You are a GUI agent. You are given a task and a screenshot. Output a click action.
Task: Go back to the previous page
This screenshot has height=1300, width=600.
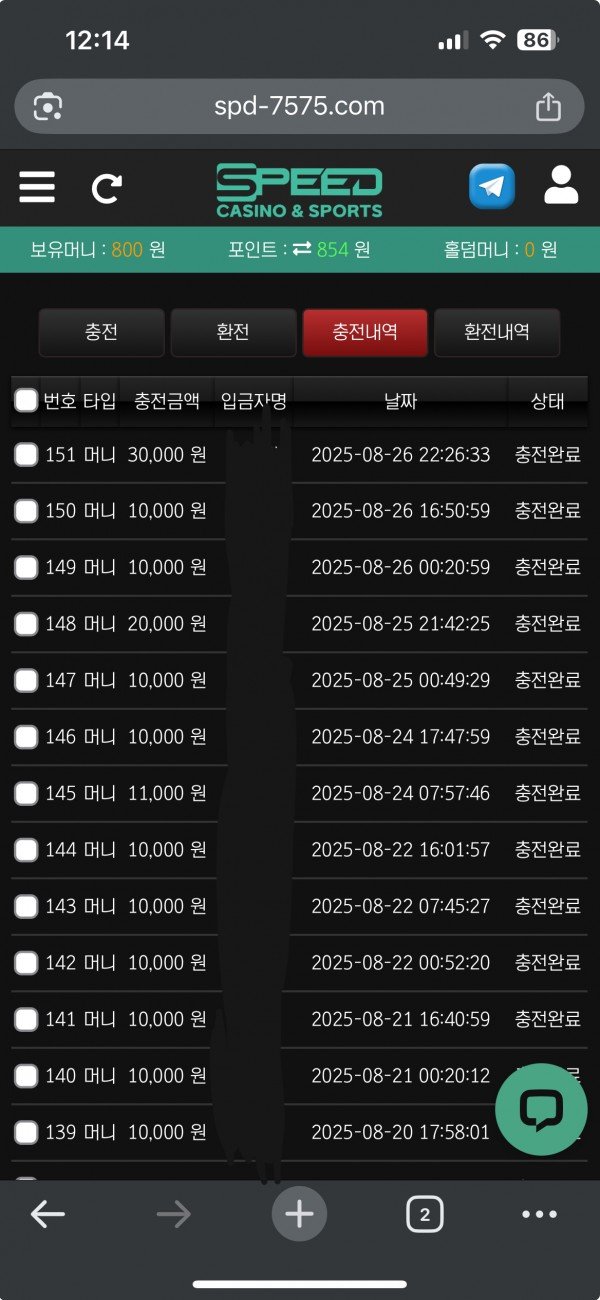tap(47, 1215)
